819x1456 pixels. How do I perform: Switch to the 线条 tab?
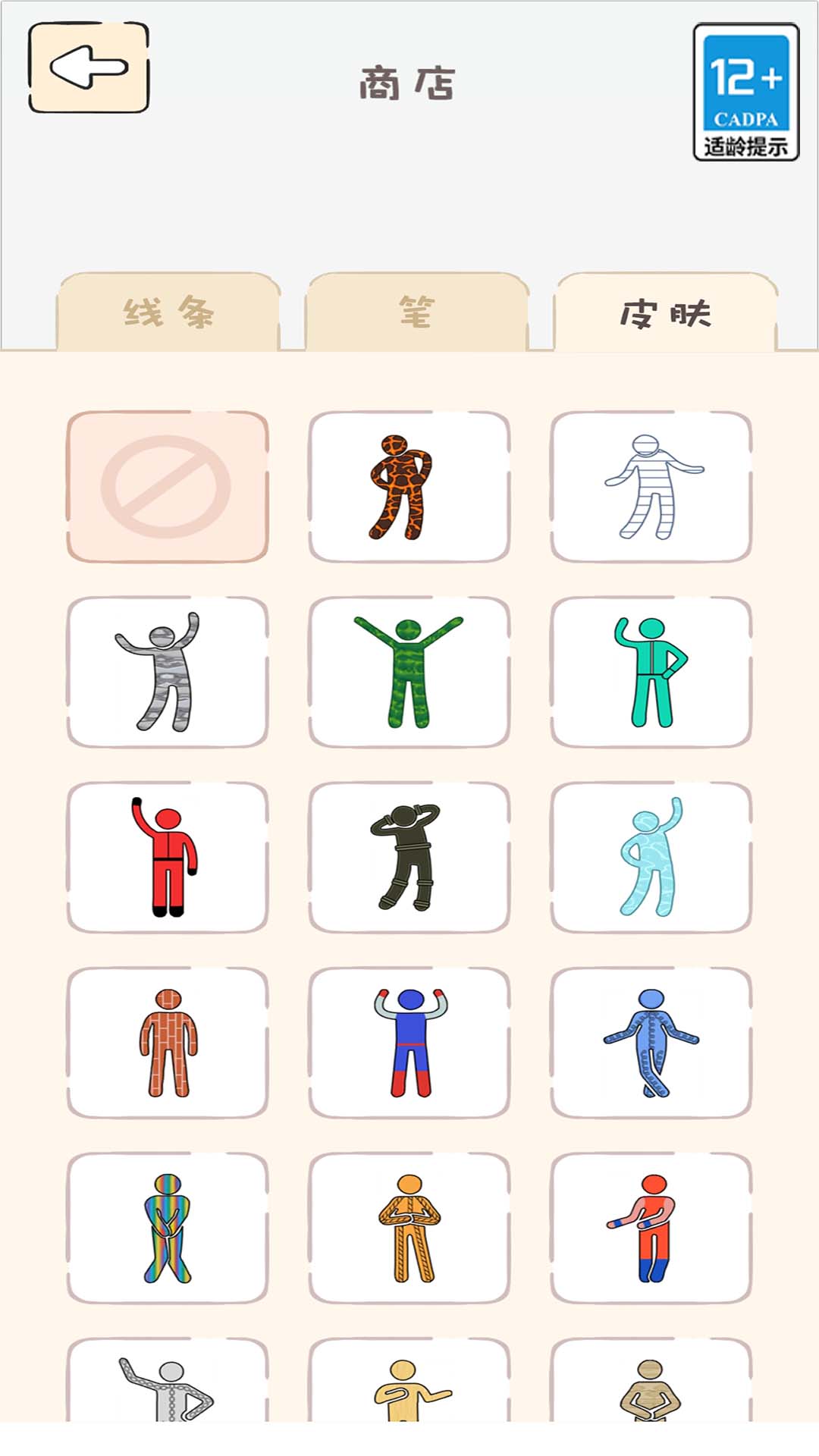[168, 311]
